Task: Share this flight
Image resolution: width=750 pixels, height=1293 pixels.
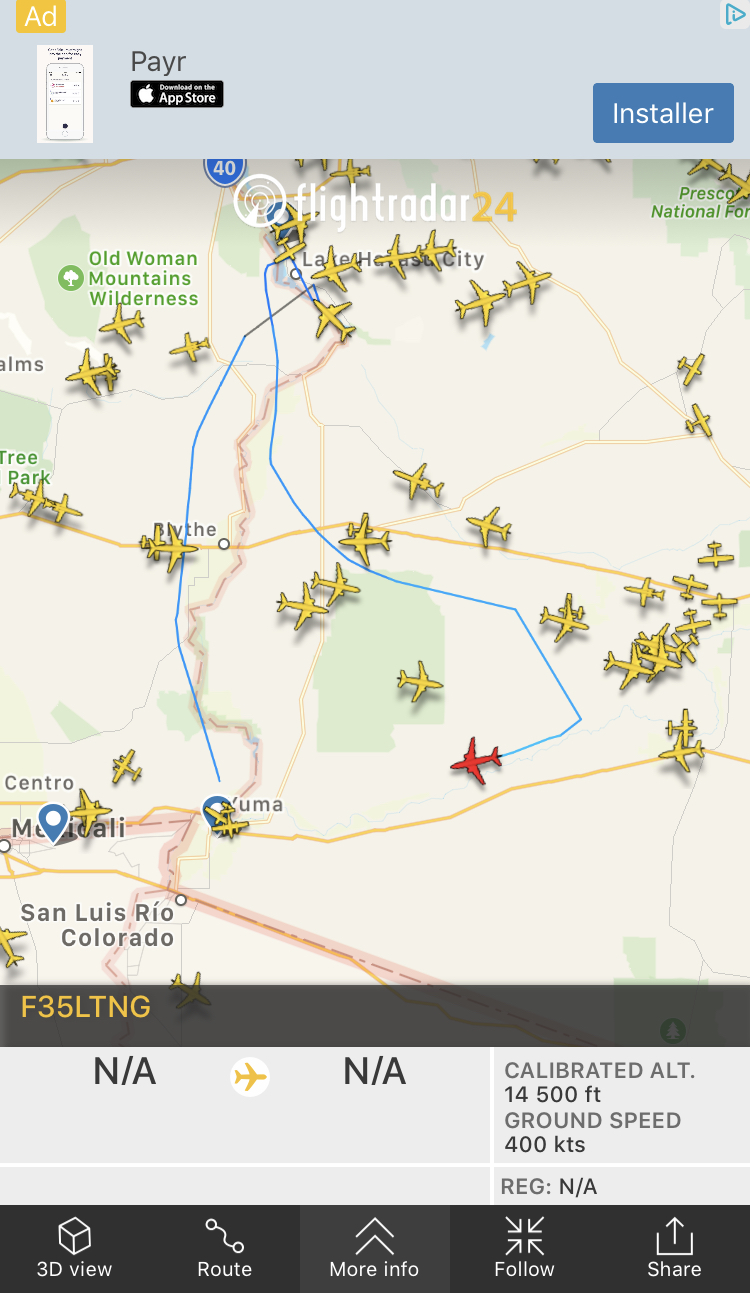Action: click(x=674, y=1248)
